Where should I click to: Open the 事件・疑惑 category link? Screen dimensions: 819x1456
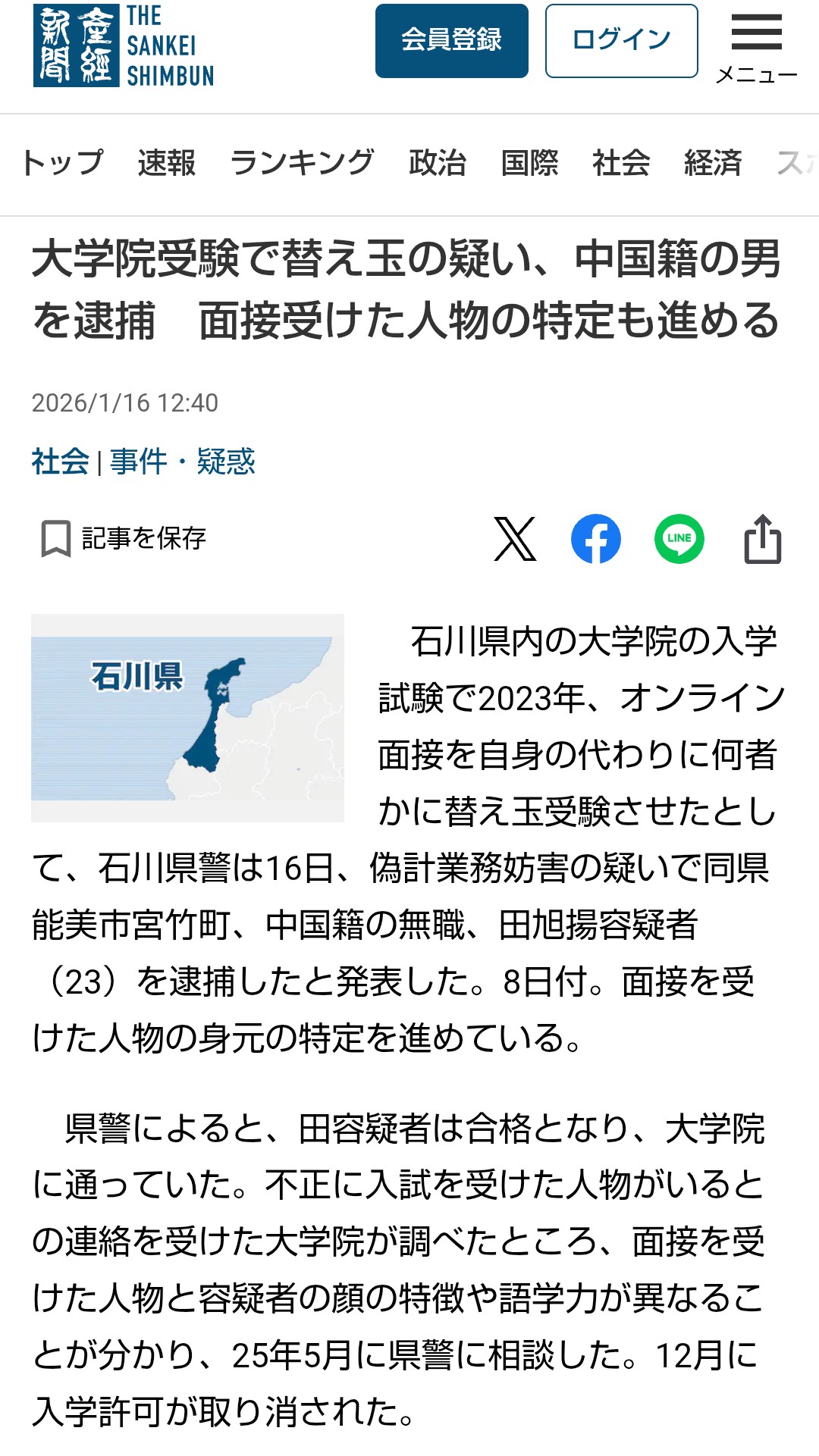tap(183, 462)
